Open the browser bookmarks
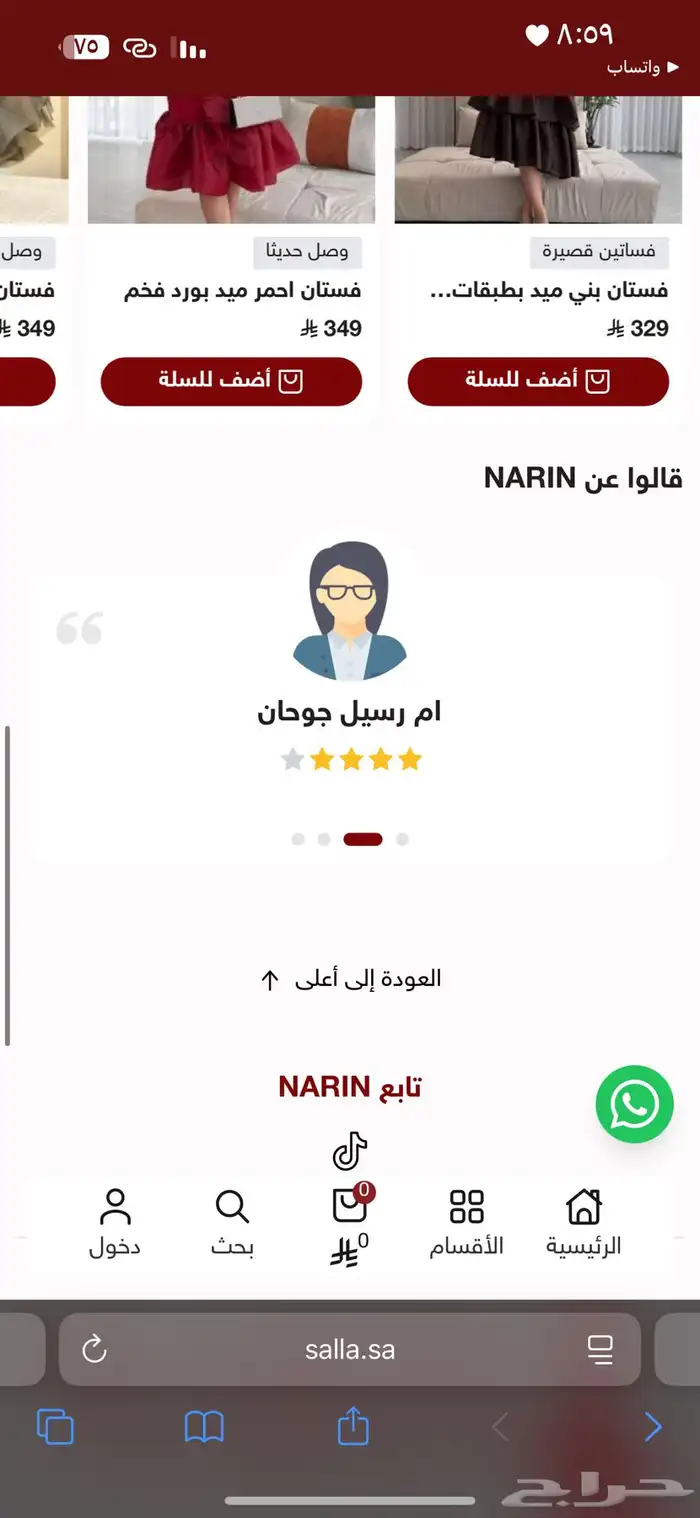 pyautogui.click(x=204, y=1427)
